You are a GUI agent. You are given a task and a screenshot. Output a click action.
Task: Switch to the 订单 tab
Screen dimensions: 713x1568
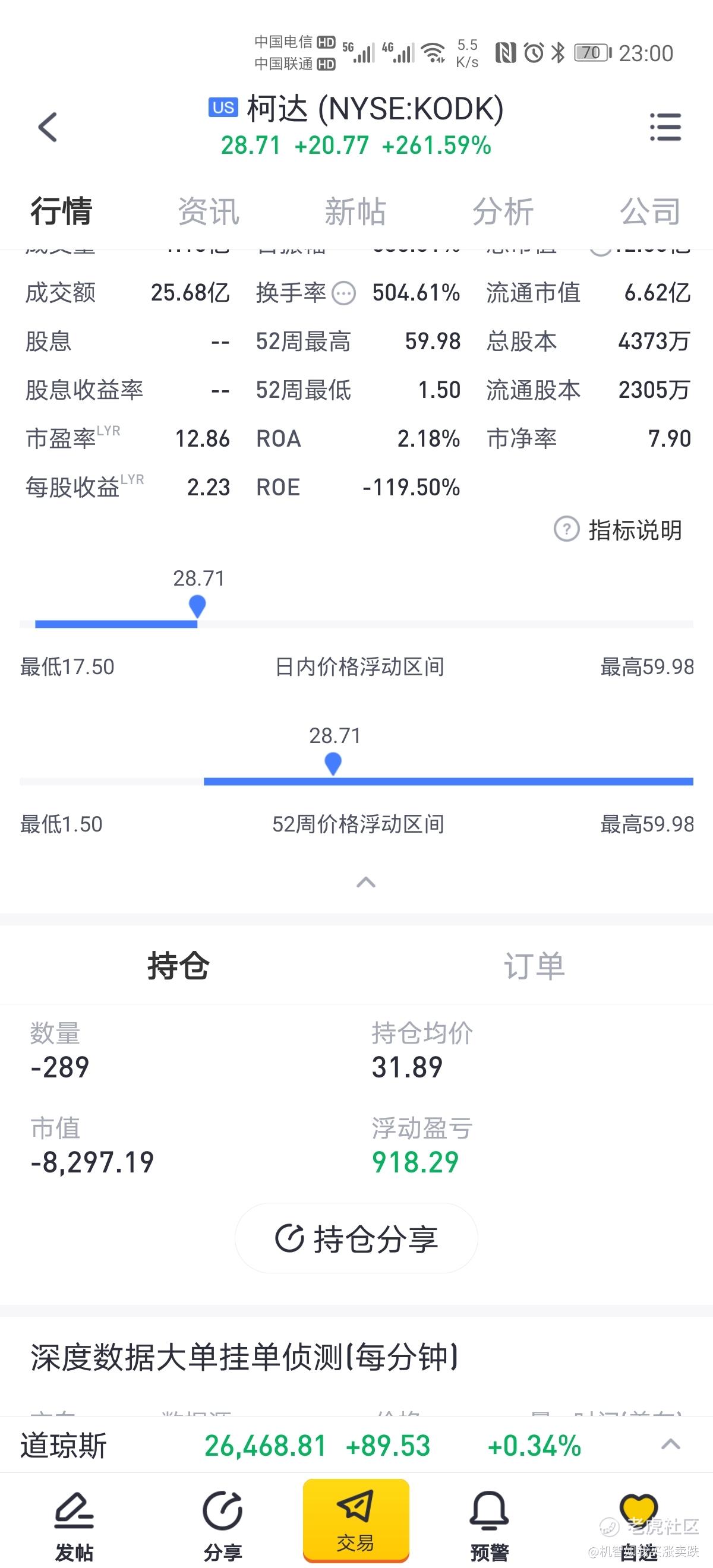534,965
